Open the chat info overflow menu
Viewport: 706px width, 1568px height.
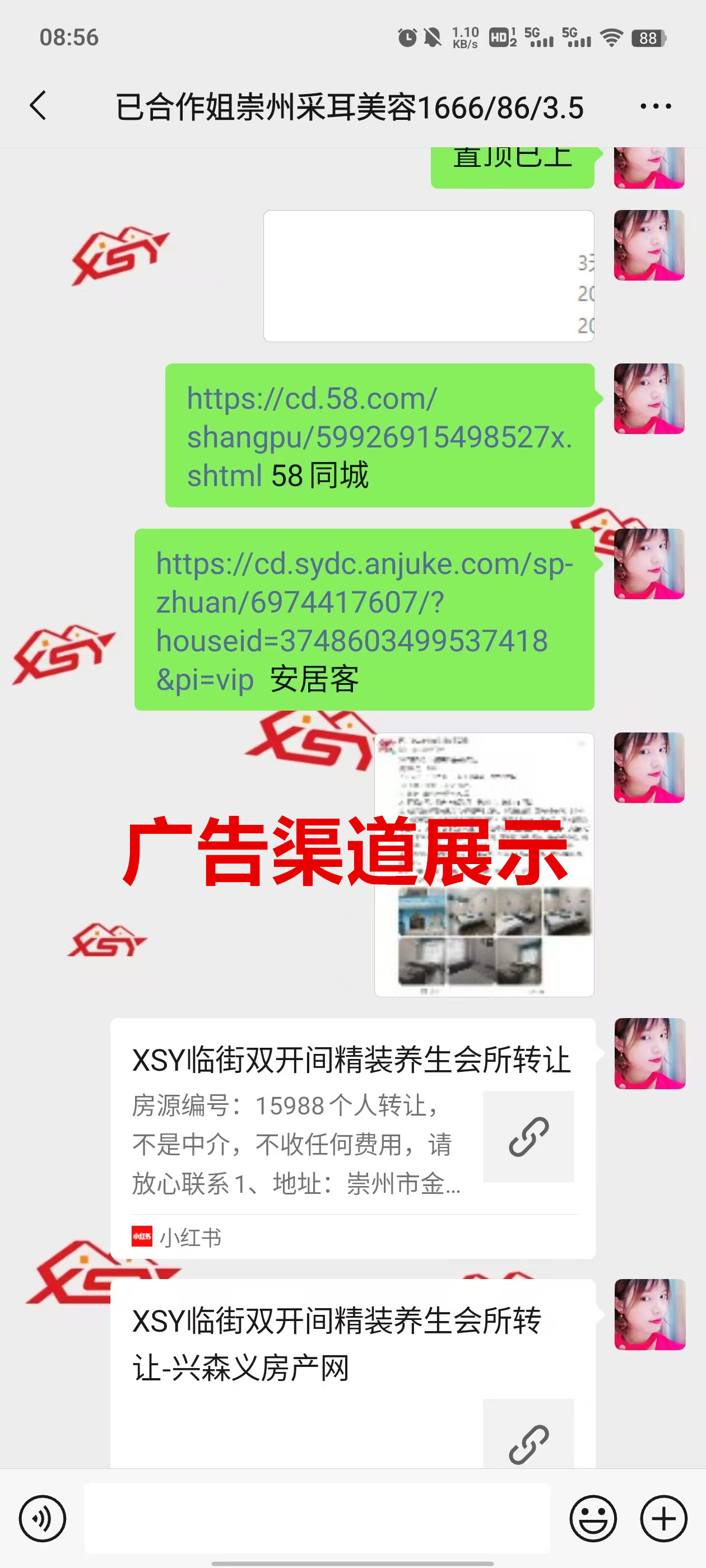coord(656,106)
